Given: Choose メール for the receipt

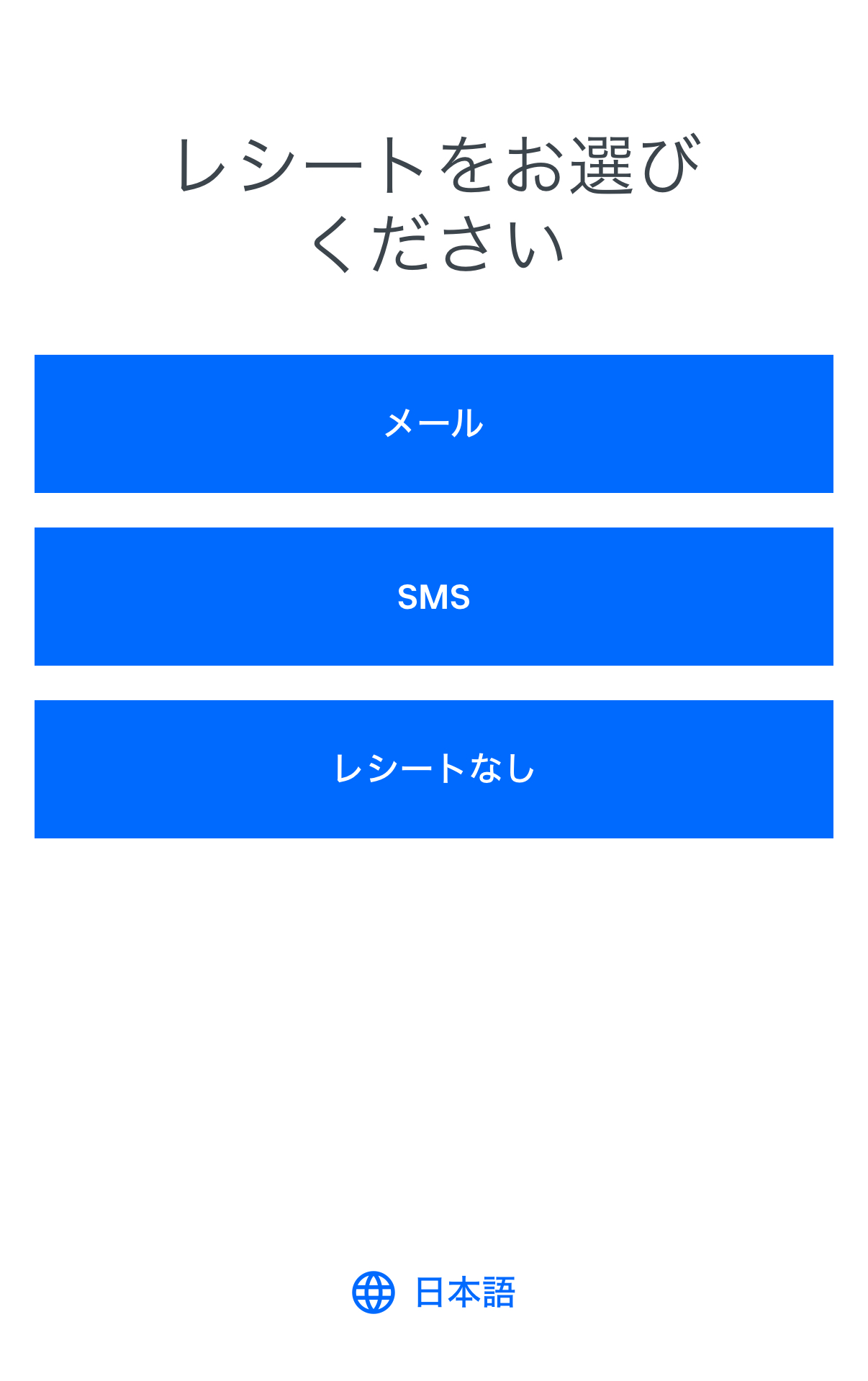Looking at the screenshot, I should click(x=433, y=423).
